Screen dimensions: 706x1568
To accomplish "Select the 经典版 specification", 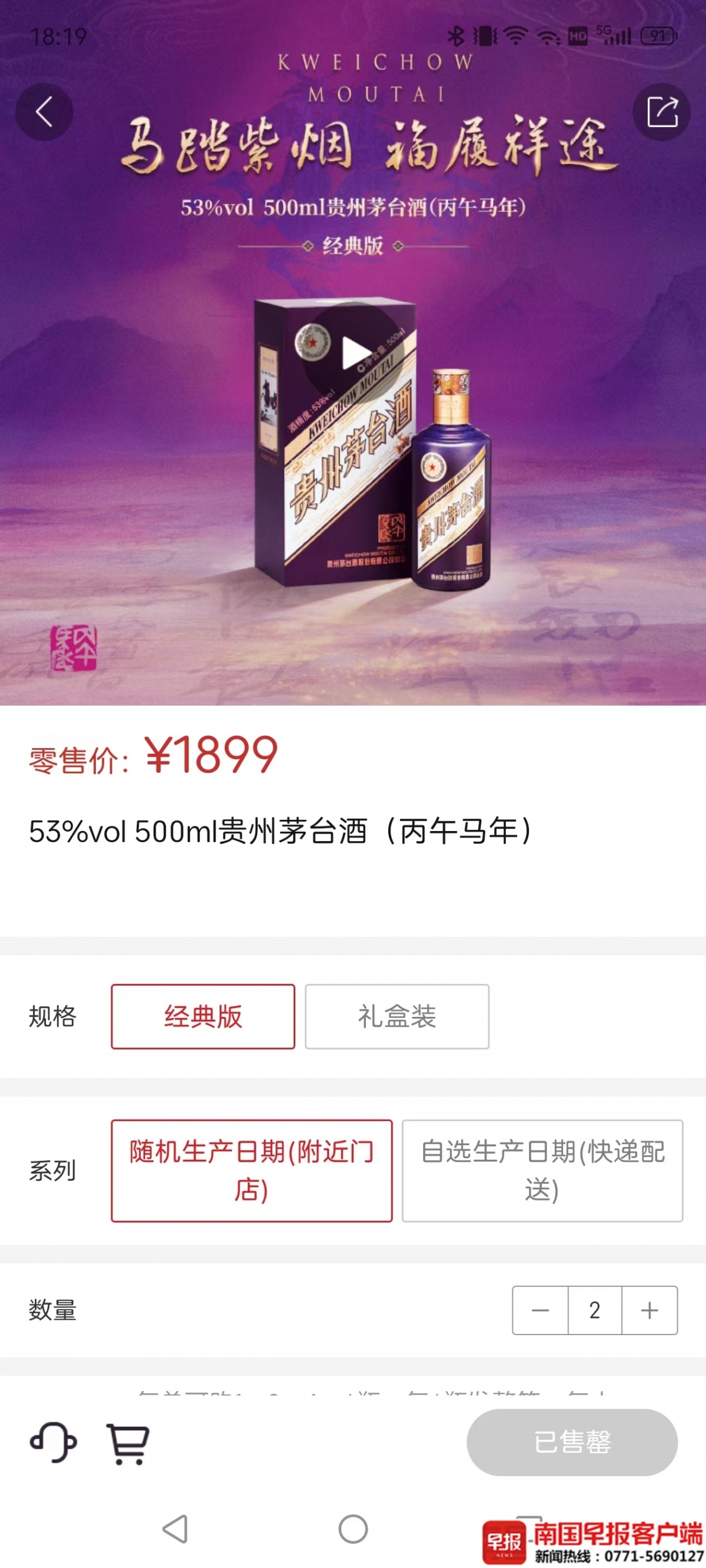I will point(203,1016).
